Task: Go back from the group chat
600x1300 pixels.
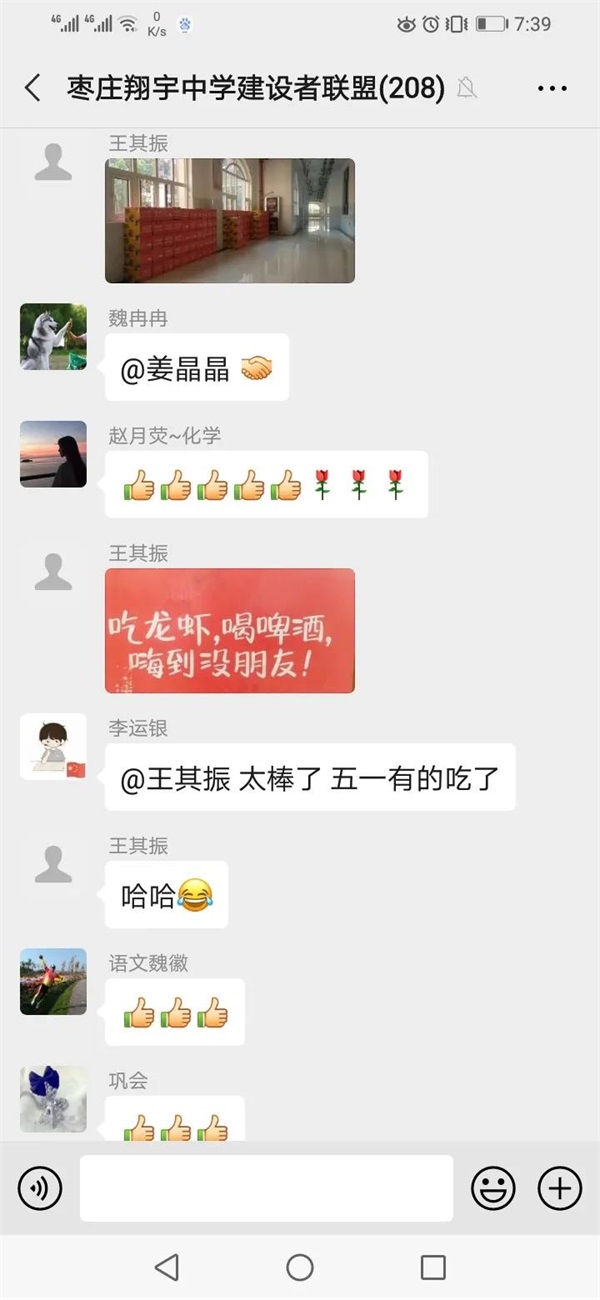Action: (x=33, y=88)
